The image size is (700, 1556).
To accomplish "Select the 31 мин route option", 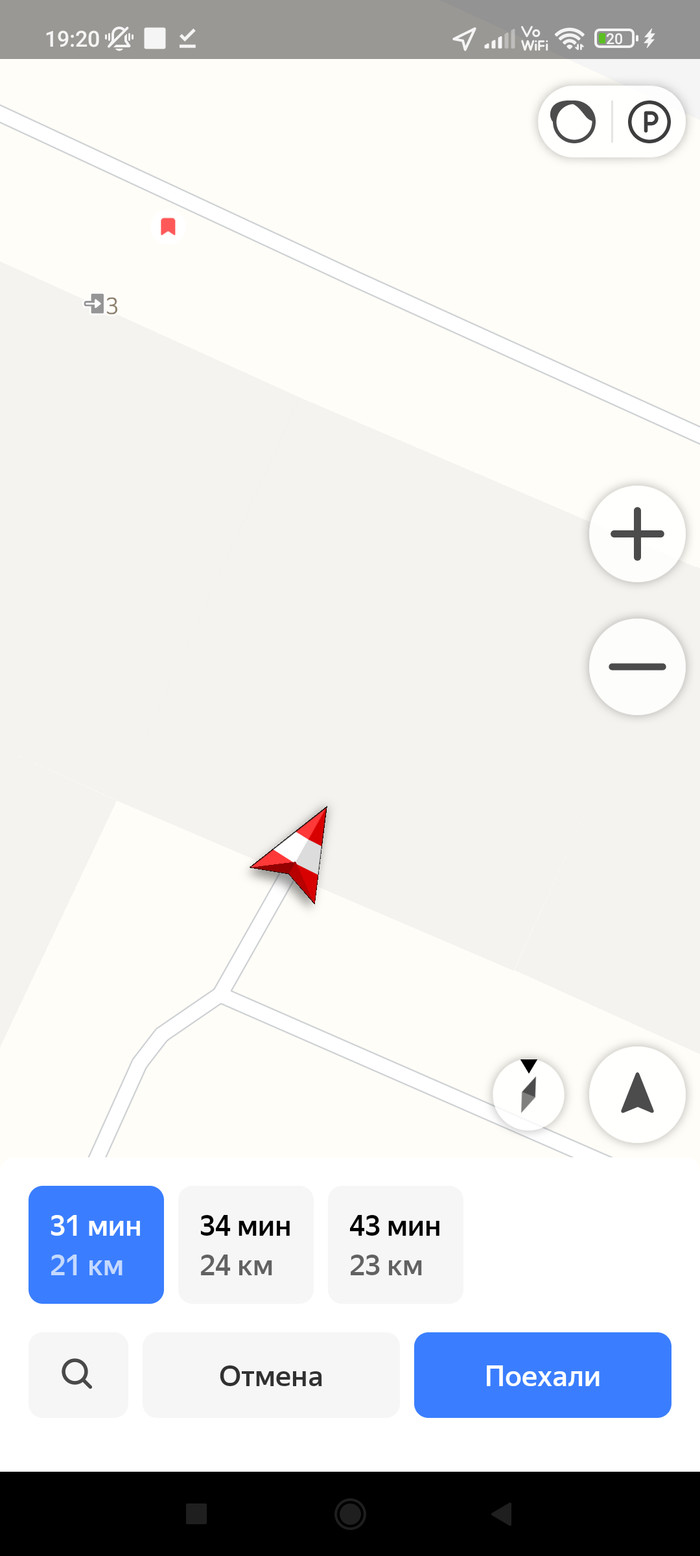I will click(x=96, y=1245).
